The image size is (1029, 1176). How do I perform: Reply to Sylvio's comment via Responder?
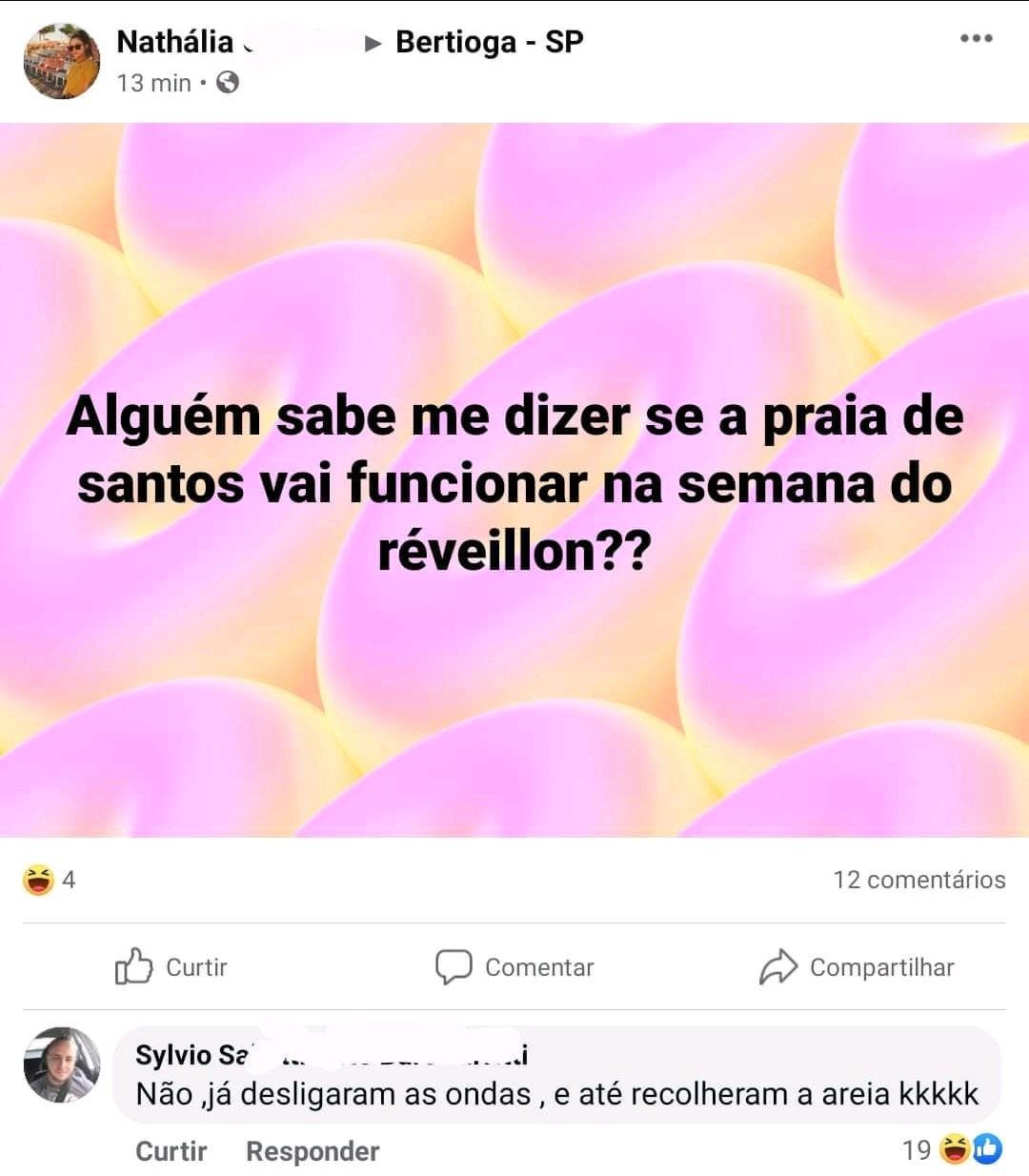pos(313,1151)
